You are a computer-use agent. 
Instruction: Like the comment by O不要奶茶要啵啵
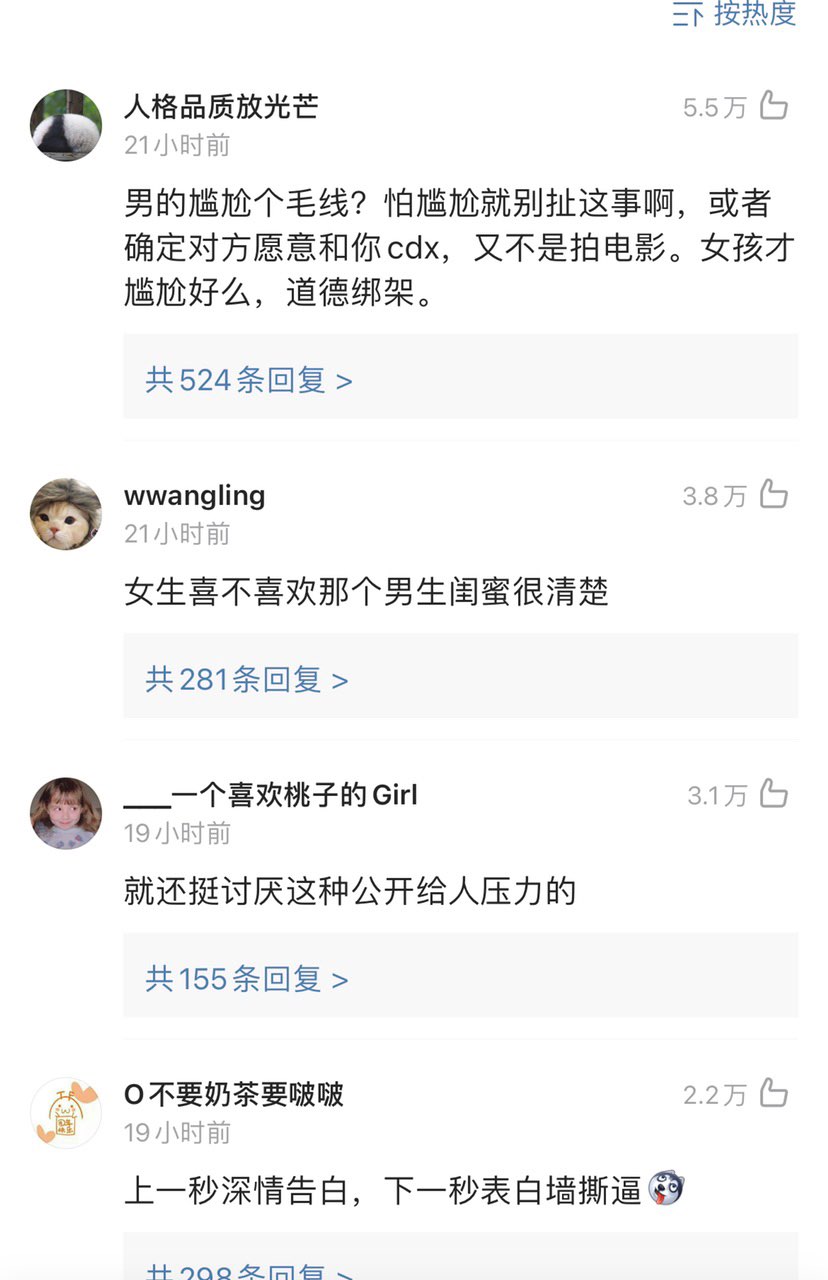pos(773,1094)
